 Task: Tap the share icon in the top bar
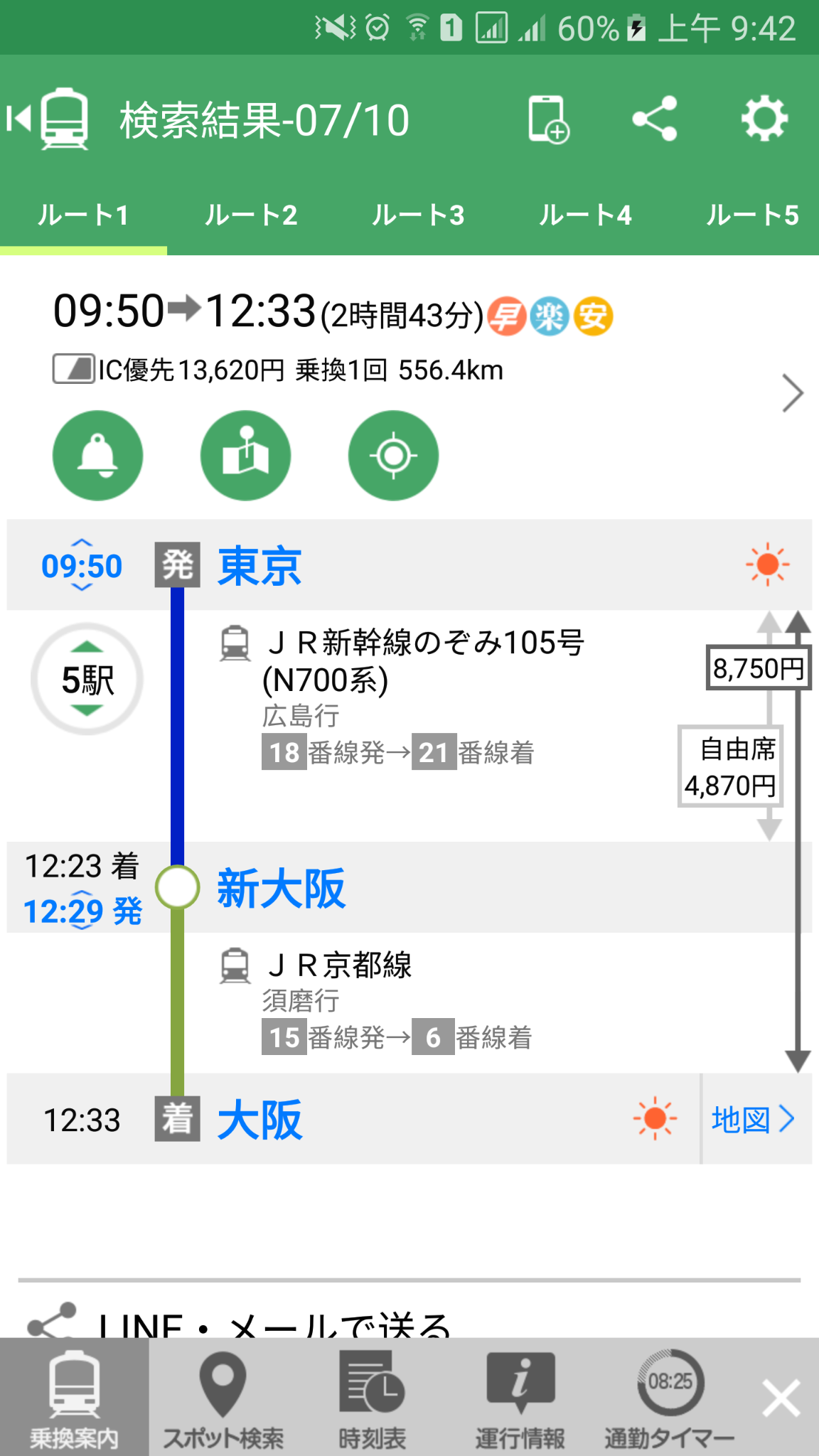pos(654,119)
